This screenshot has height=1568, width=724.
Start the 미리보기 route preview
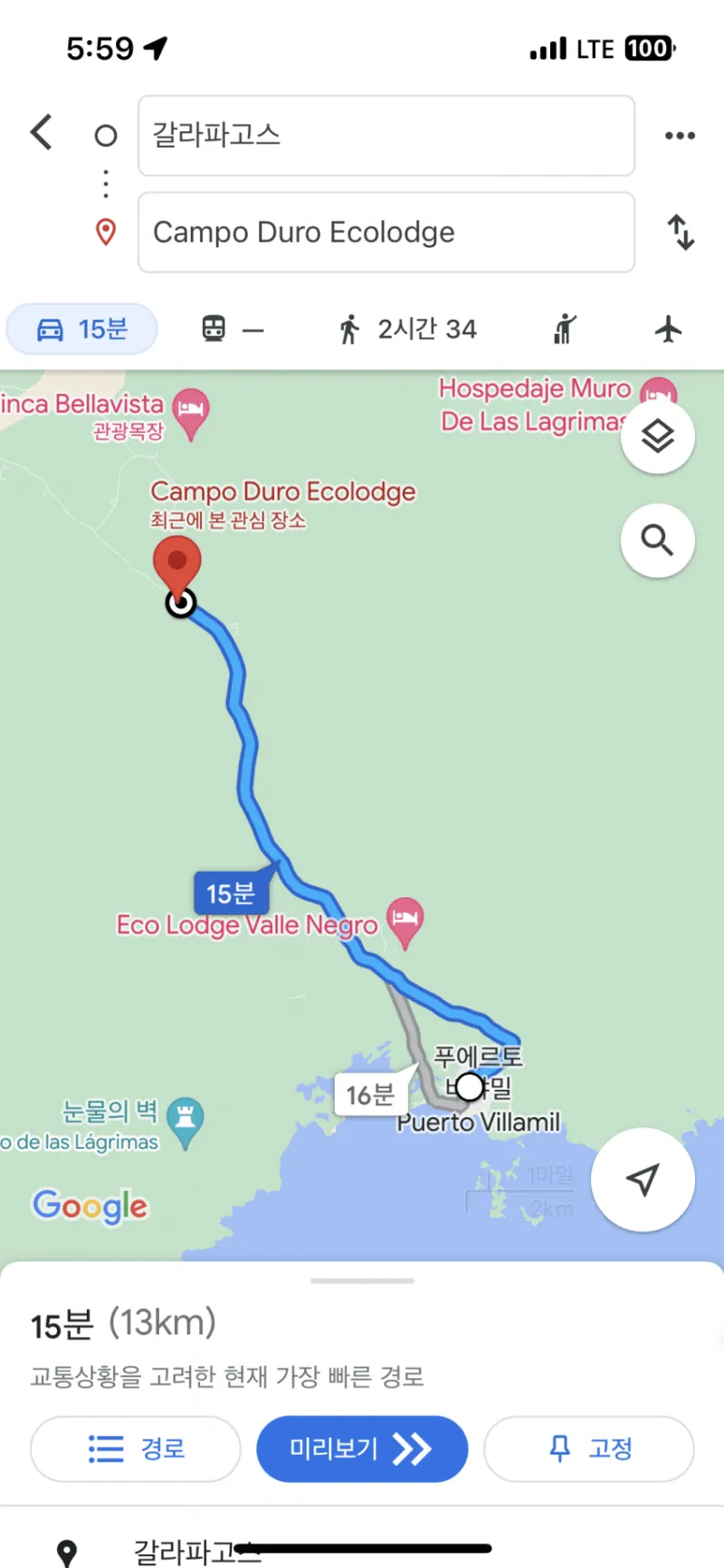point(362,1448)
